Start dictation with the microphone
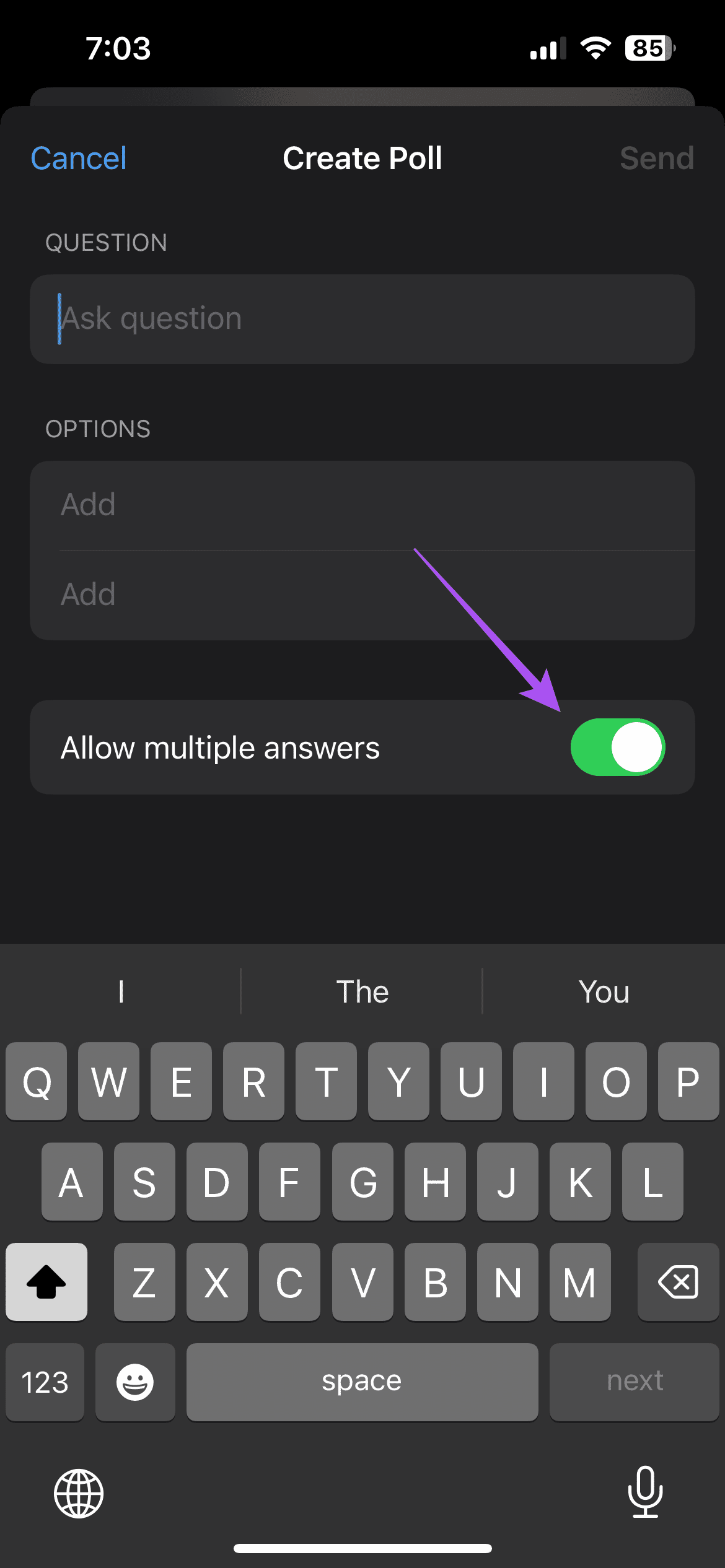This screenshot has width=725, height=1568. (645, 1492)
